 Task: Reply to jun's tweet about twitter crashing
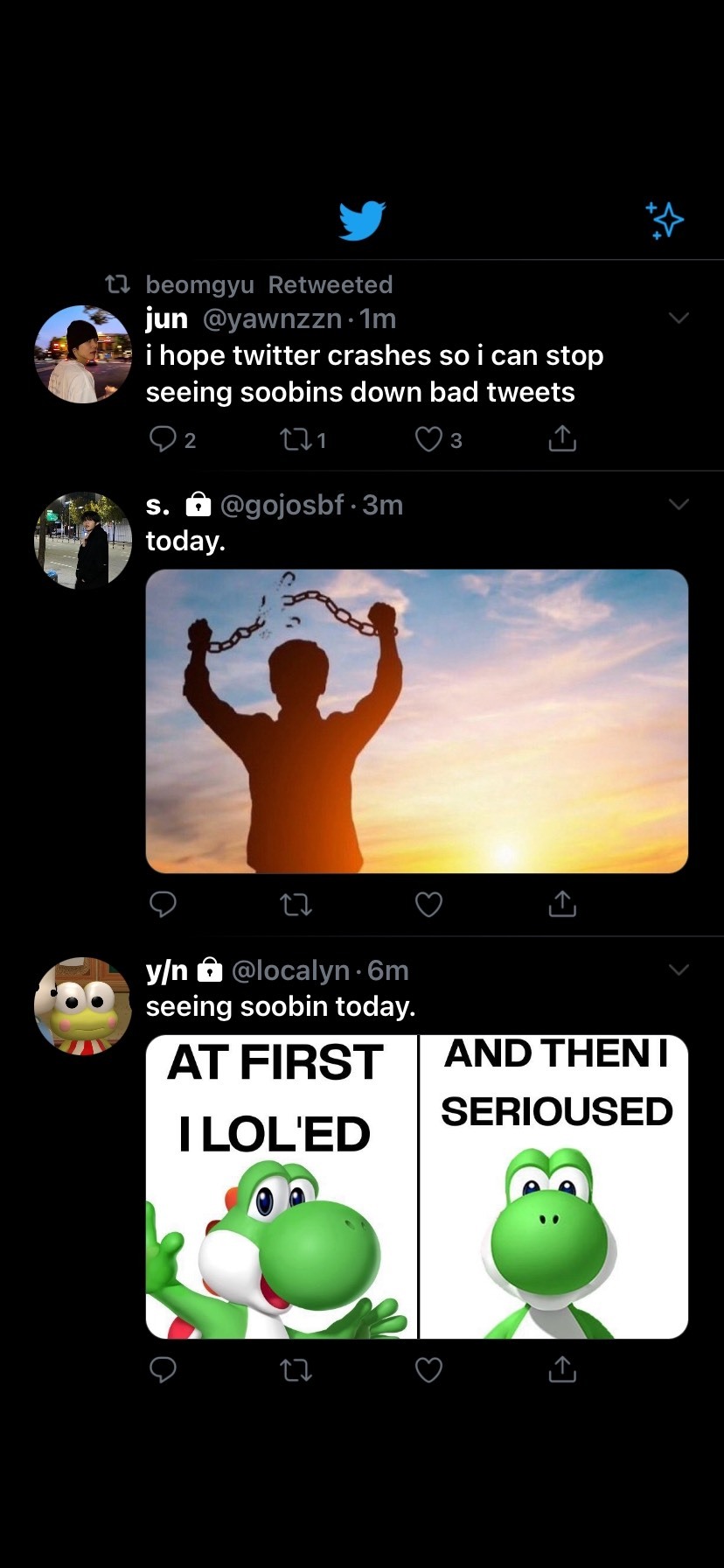point(164,438)
